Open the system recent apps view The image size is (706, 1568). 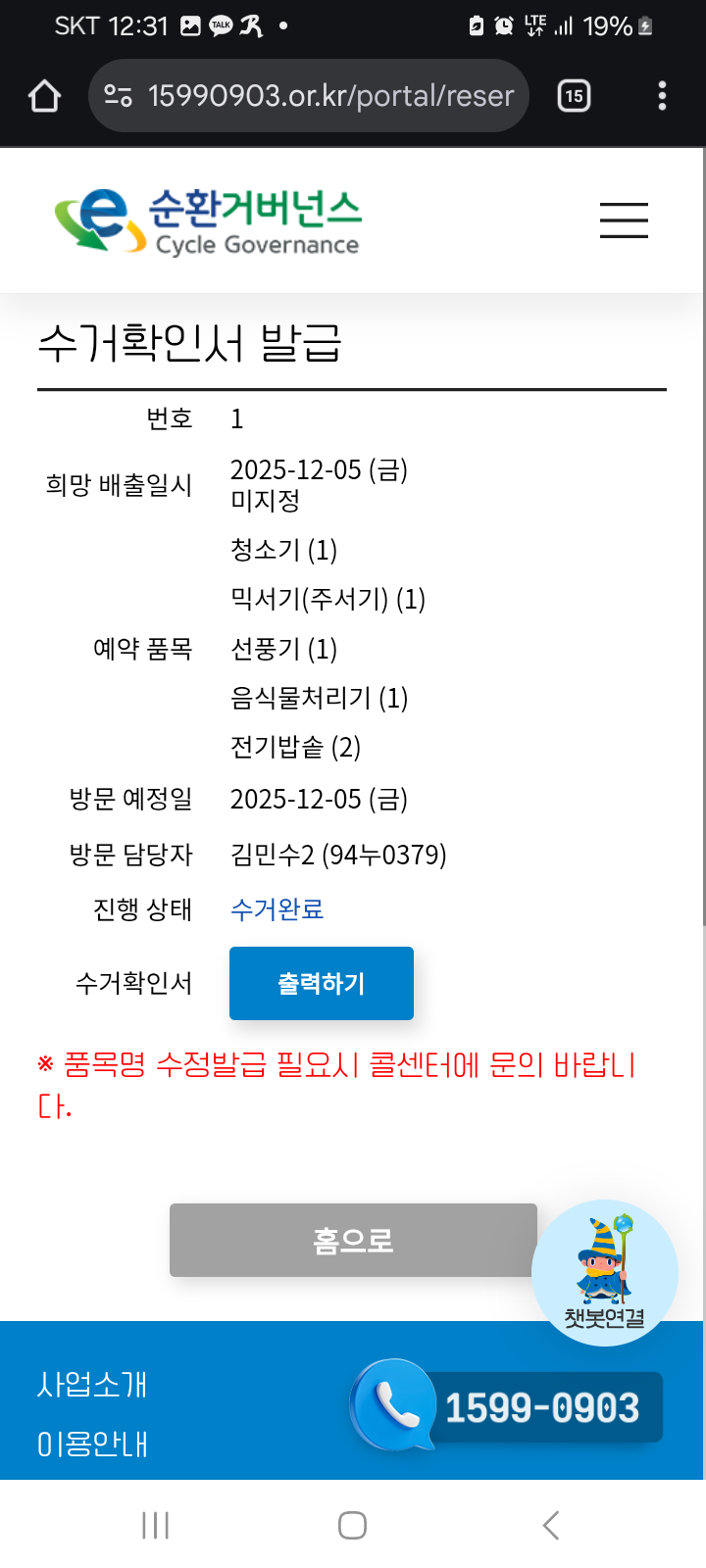tap(155, 1525)
